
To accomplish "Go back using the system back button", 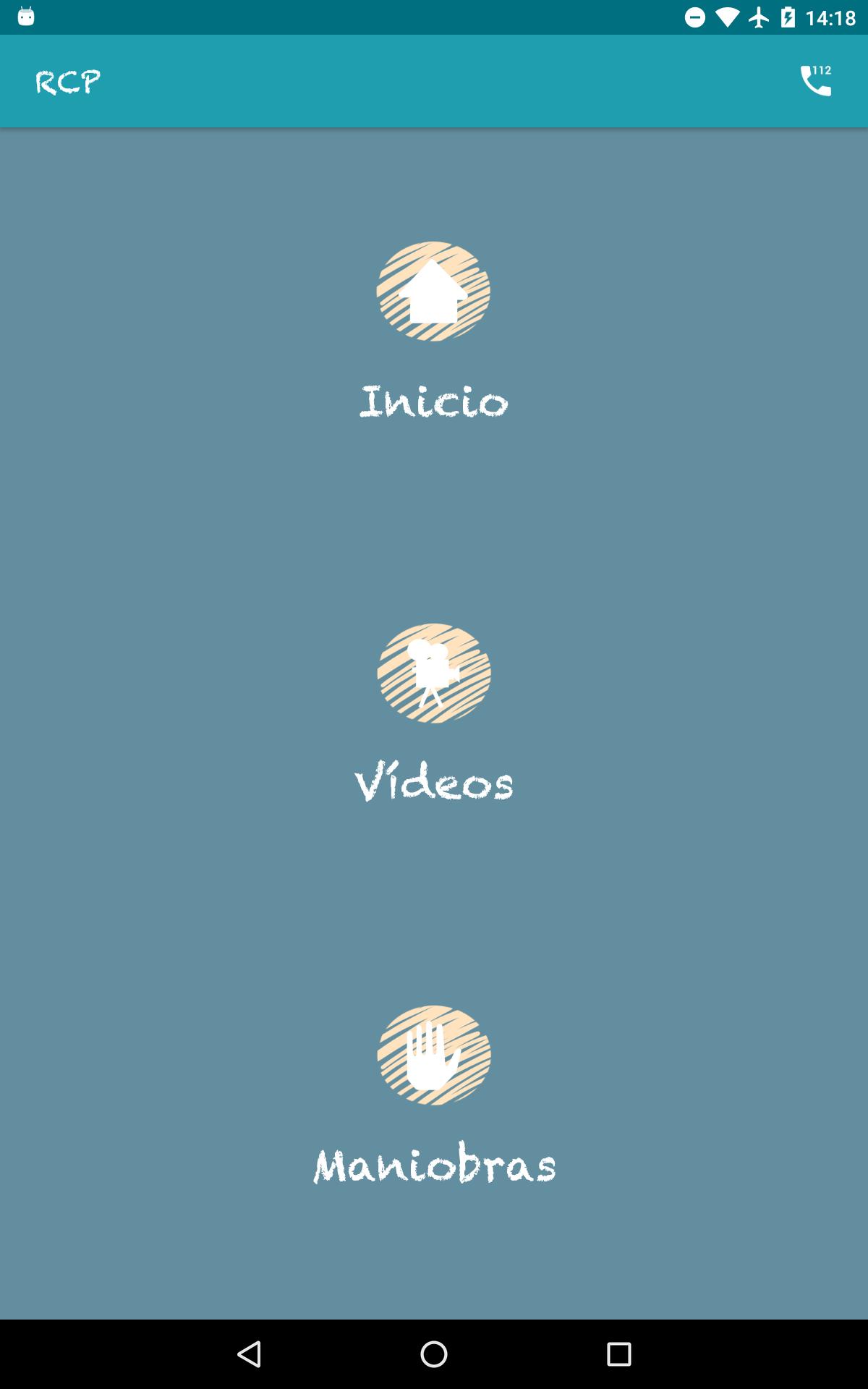I will [250, 1354].
